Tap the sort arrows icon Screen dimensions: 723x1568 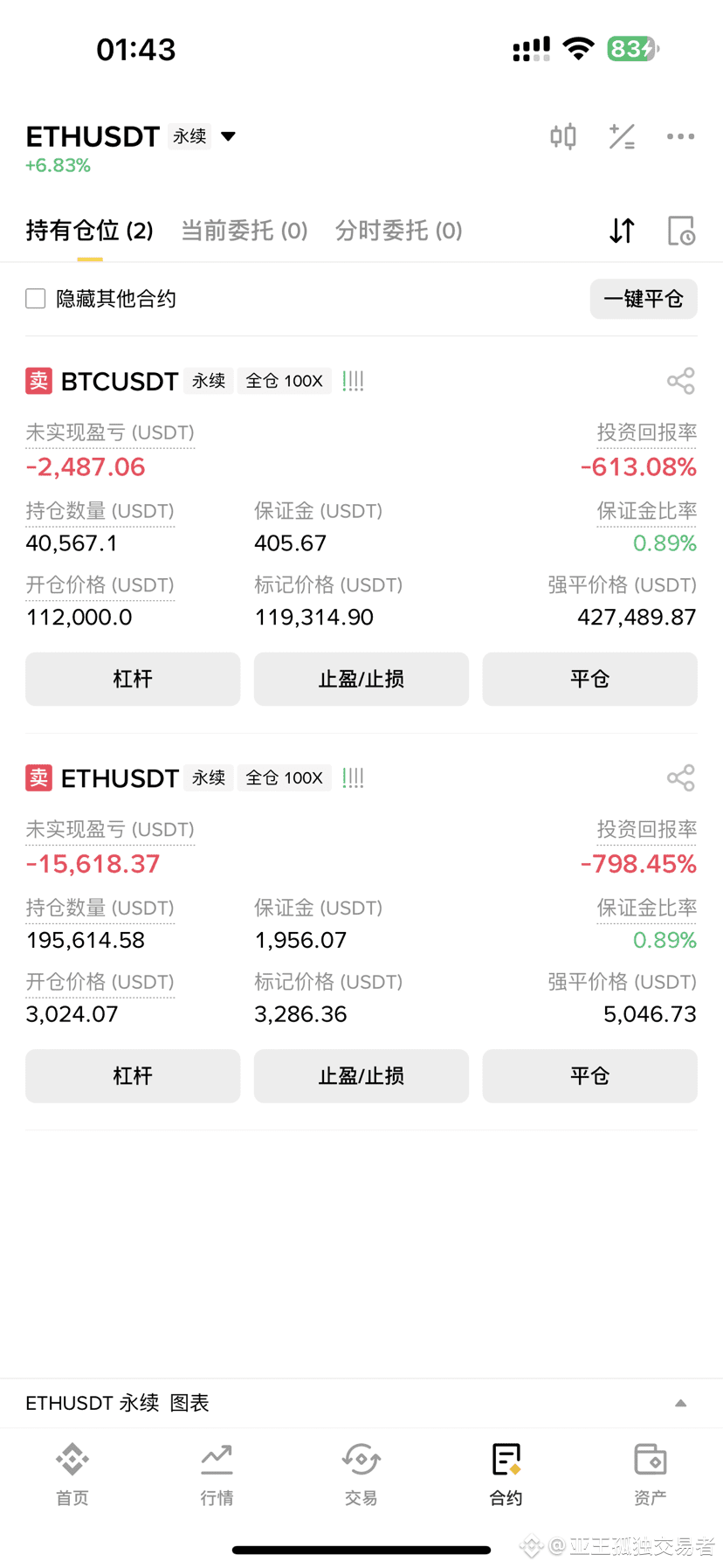click(622, 231)
